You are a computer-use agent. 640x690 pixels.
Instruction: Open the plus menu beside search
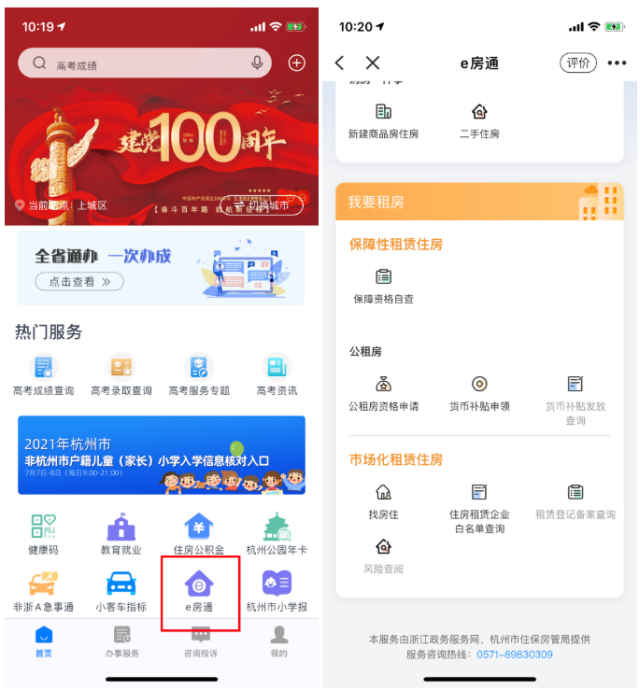(x=297, y=63)
